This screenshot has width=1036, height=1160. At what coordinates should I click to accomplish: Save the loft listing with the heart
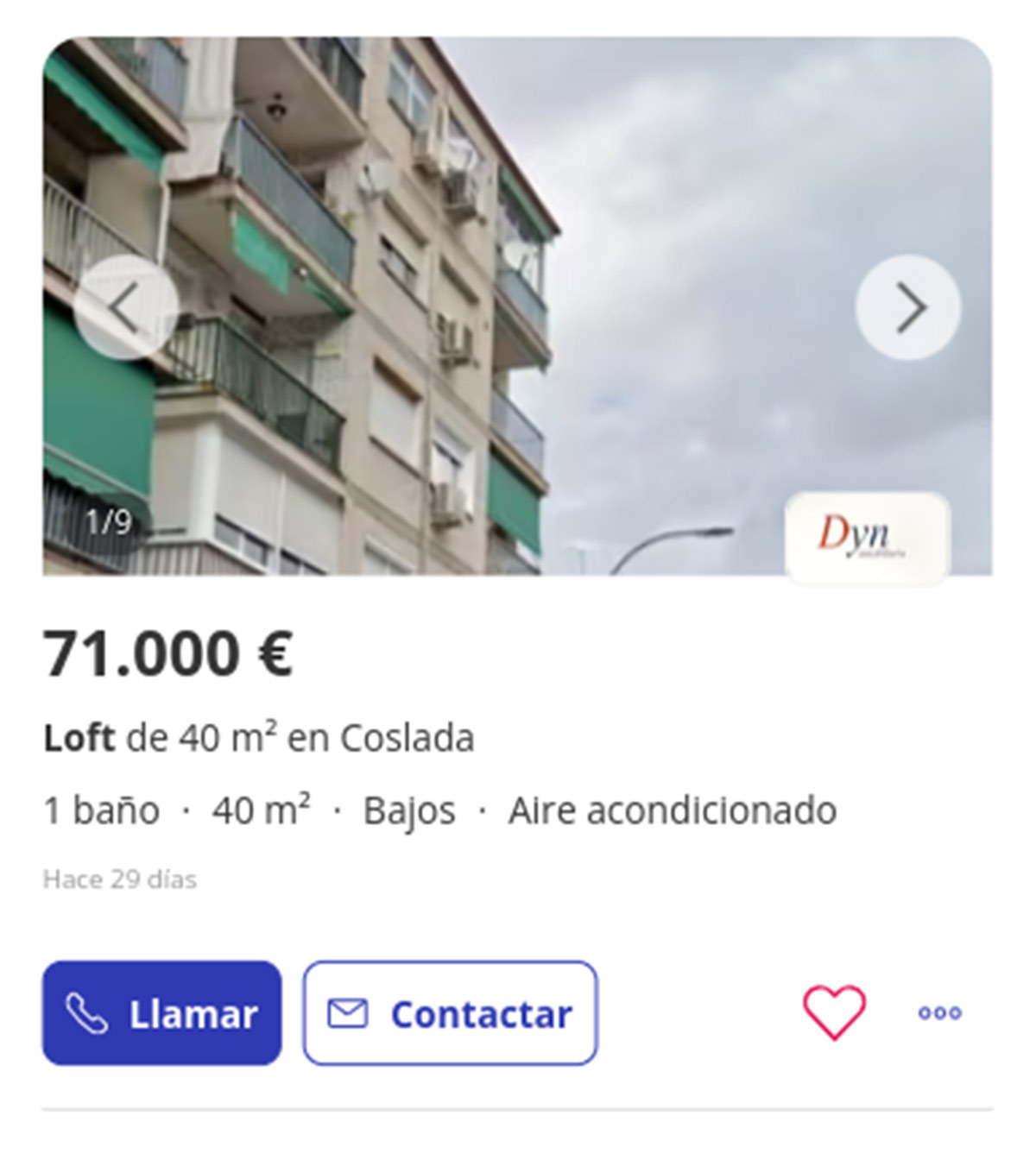pos(834,1012)
